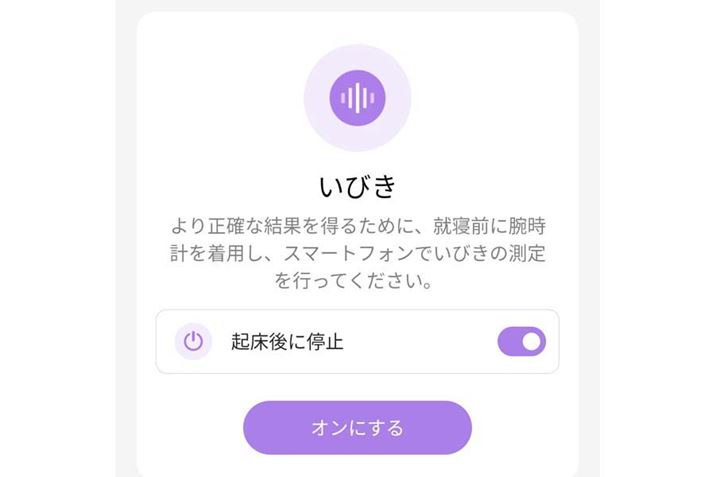Tap the オンにする button

pyautogui.click(x=357, y=428)
